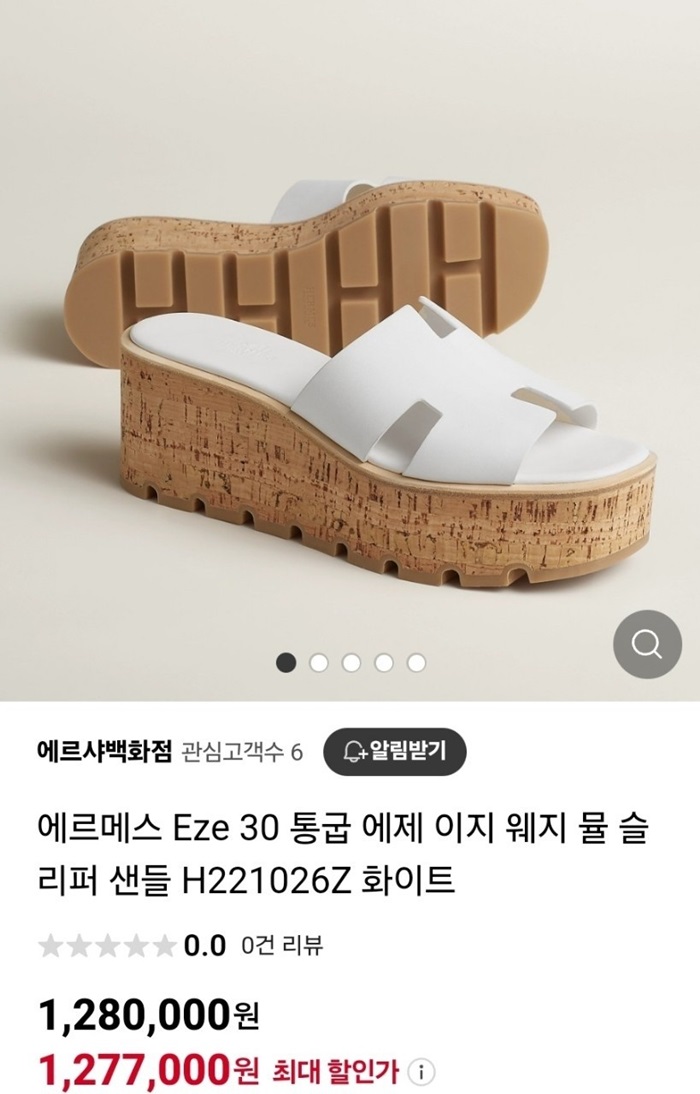Tap the magnifier icon on product image
This screenshot has width=700, height=1094.
645,644
